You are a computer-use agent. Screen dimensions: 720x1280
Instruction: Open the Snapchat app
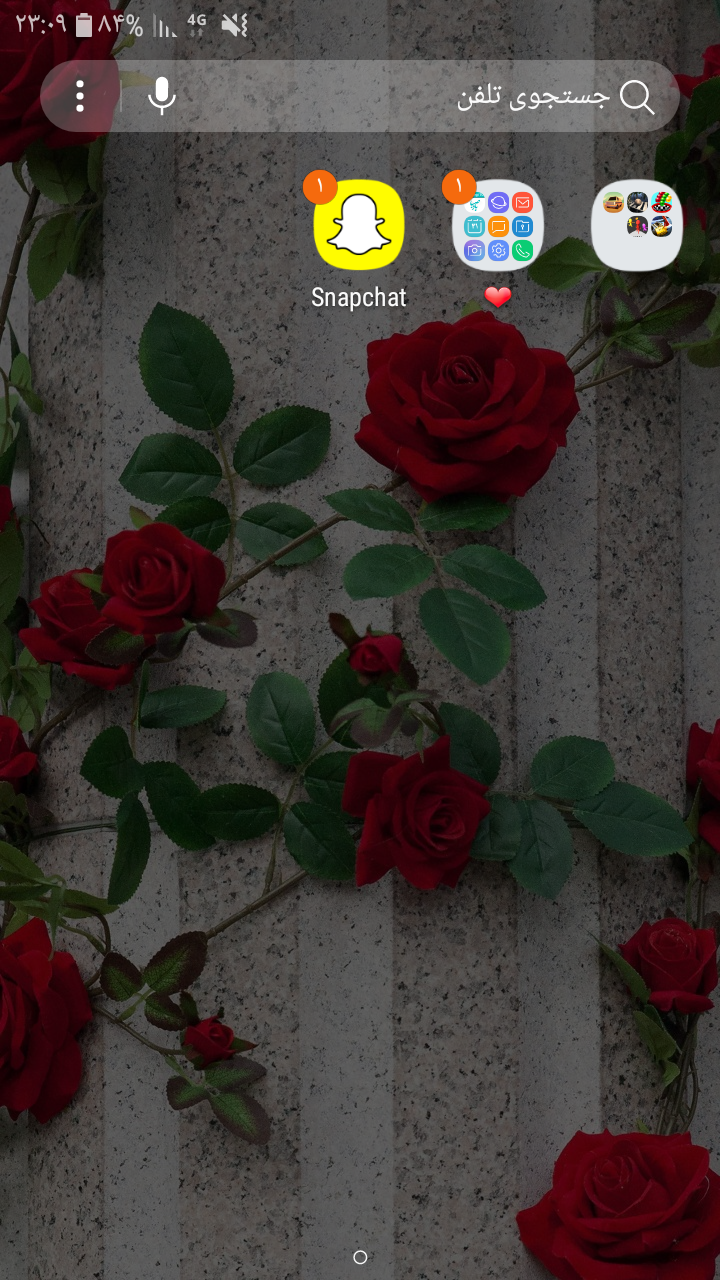point(359,226)
